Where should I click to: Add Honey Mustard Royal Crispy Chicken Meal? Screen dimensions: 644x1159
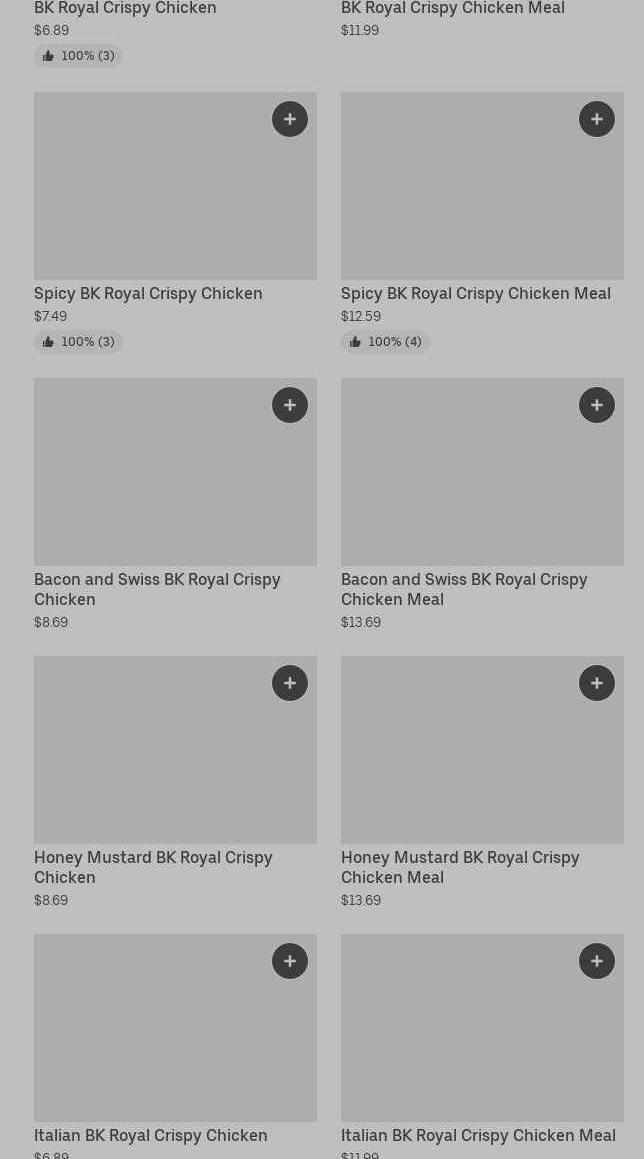pyautogui.click(x=597, y=683)
